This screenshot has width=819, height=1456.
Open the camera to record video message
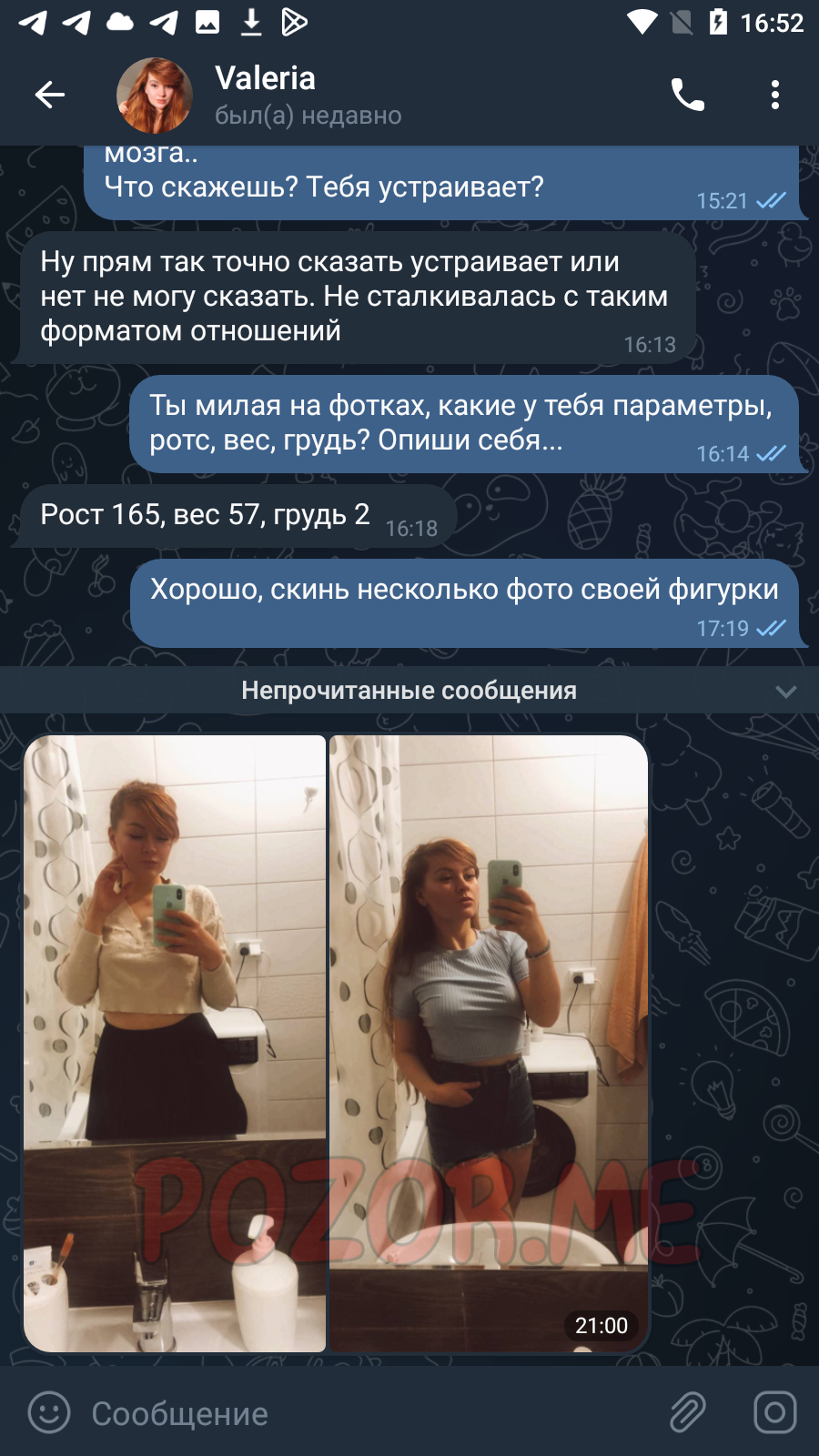point(775,1413)
